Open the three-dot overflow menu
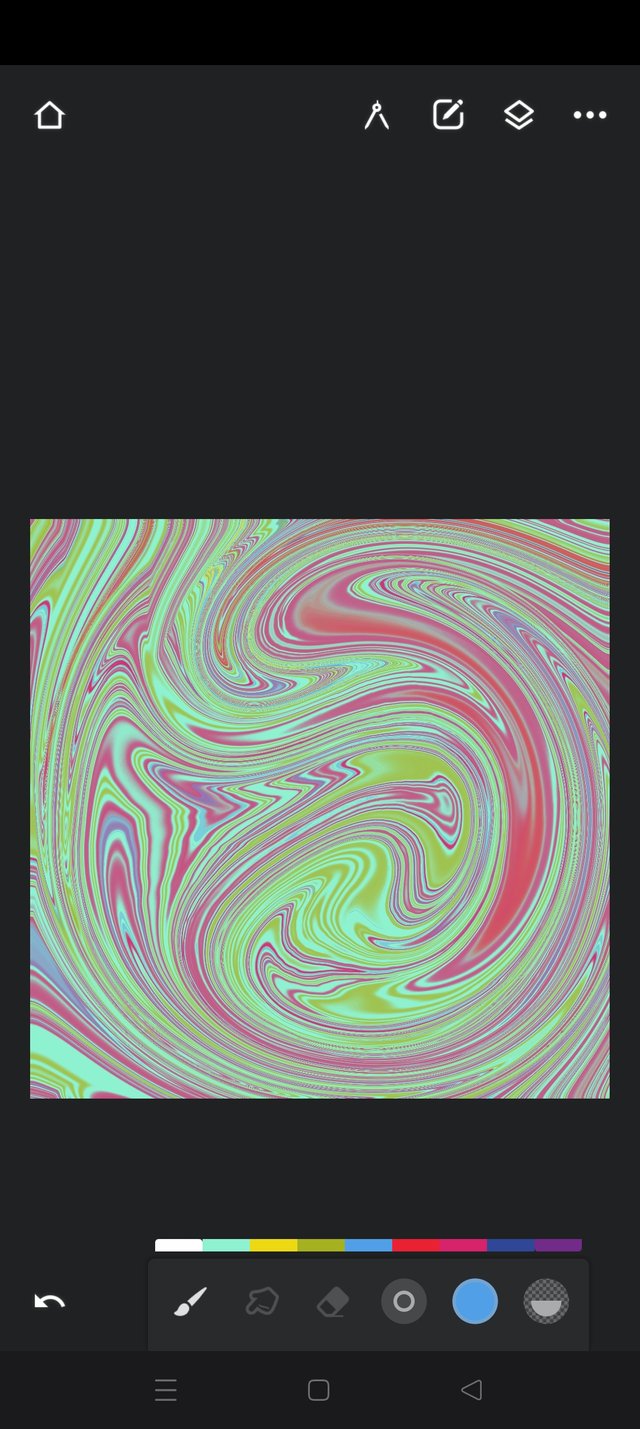This screenshot has height=1429, width=640. (x=590, y=116)
